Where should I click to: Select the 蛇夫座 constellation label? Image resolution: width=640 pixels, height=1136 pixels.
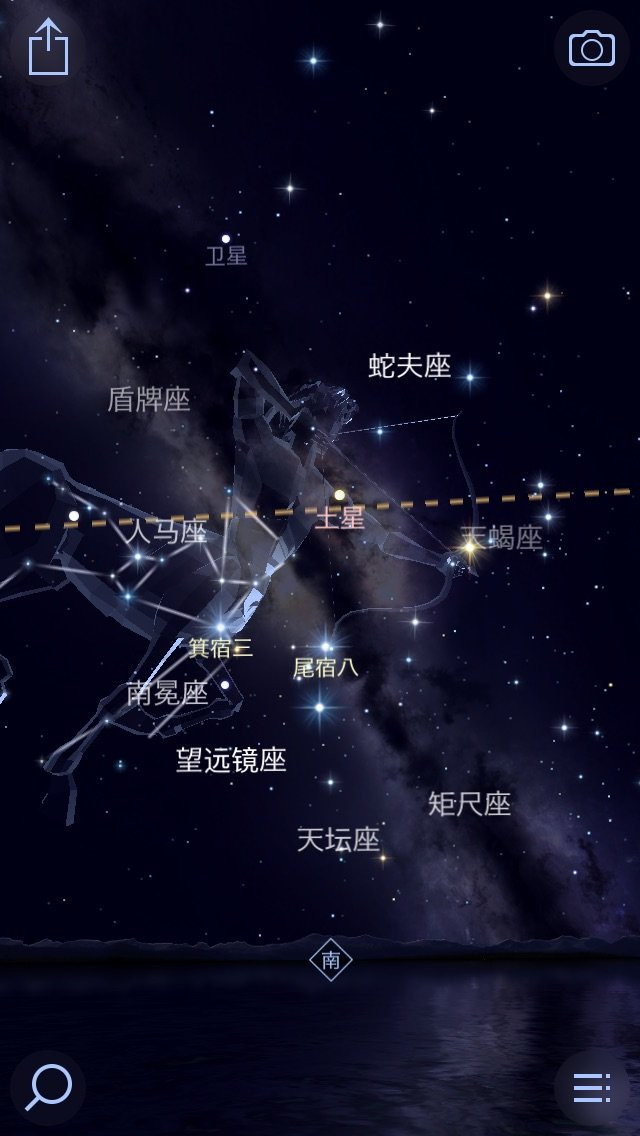point(410,366)
